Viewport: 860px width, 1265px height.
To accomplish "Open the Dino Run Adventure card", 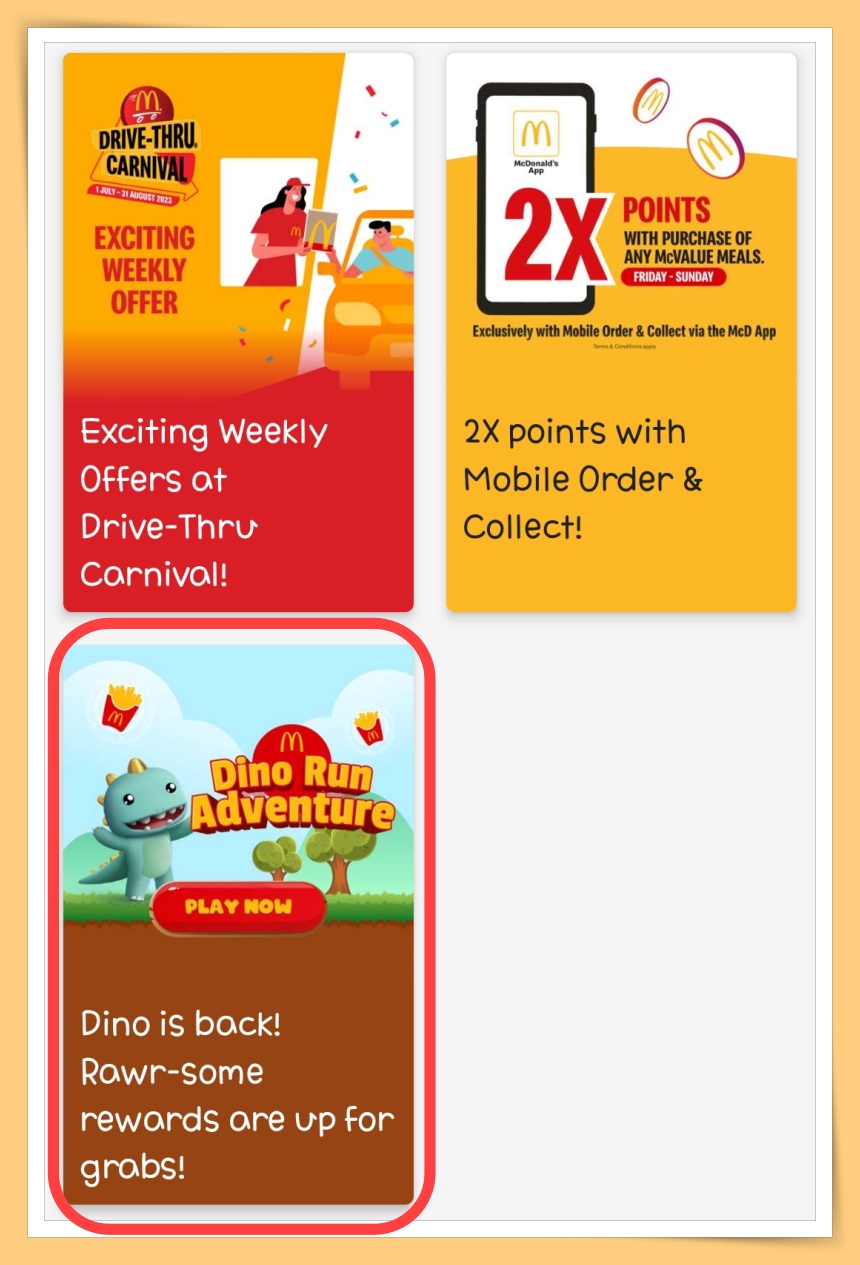I will click(x=238, y=925).
